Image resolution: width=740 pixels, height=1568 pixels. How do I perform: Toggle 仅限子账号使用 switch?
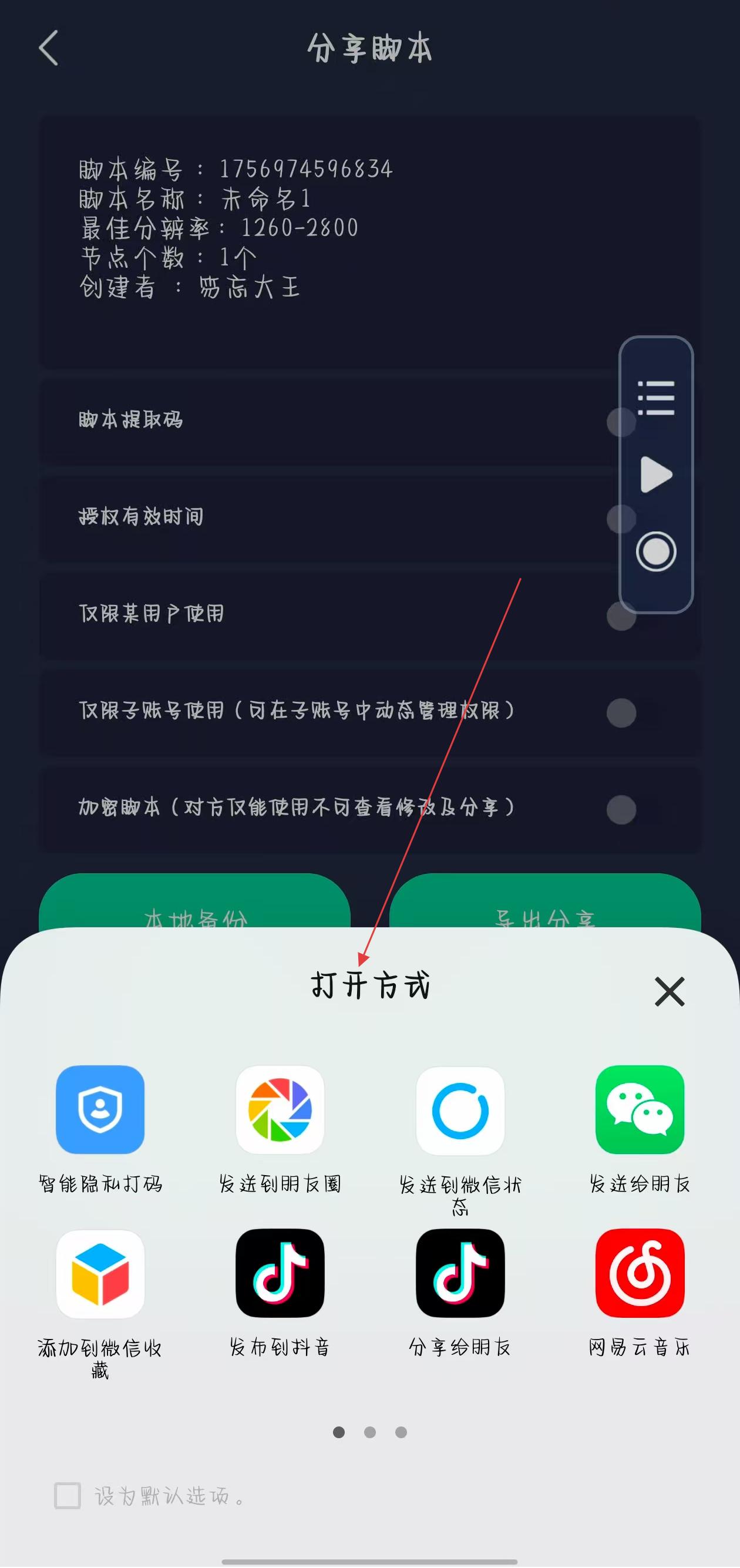[x=621, y=713]
